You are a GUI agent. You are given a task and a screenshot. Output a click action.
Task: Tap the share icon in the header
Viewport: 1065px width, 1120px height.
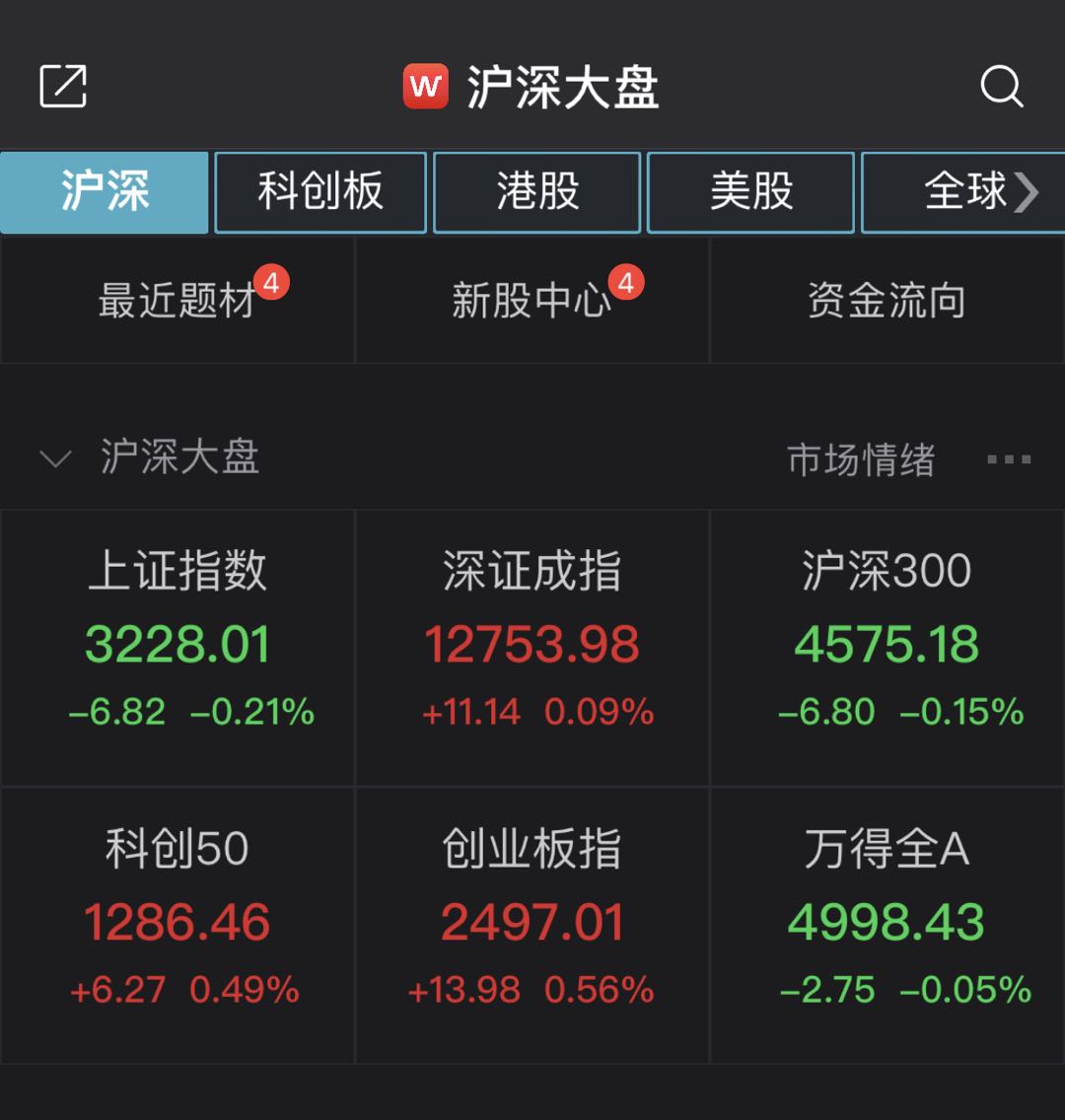click(x=63, y=87)
